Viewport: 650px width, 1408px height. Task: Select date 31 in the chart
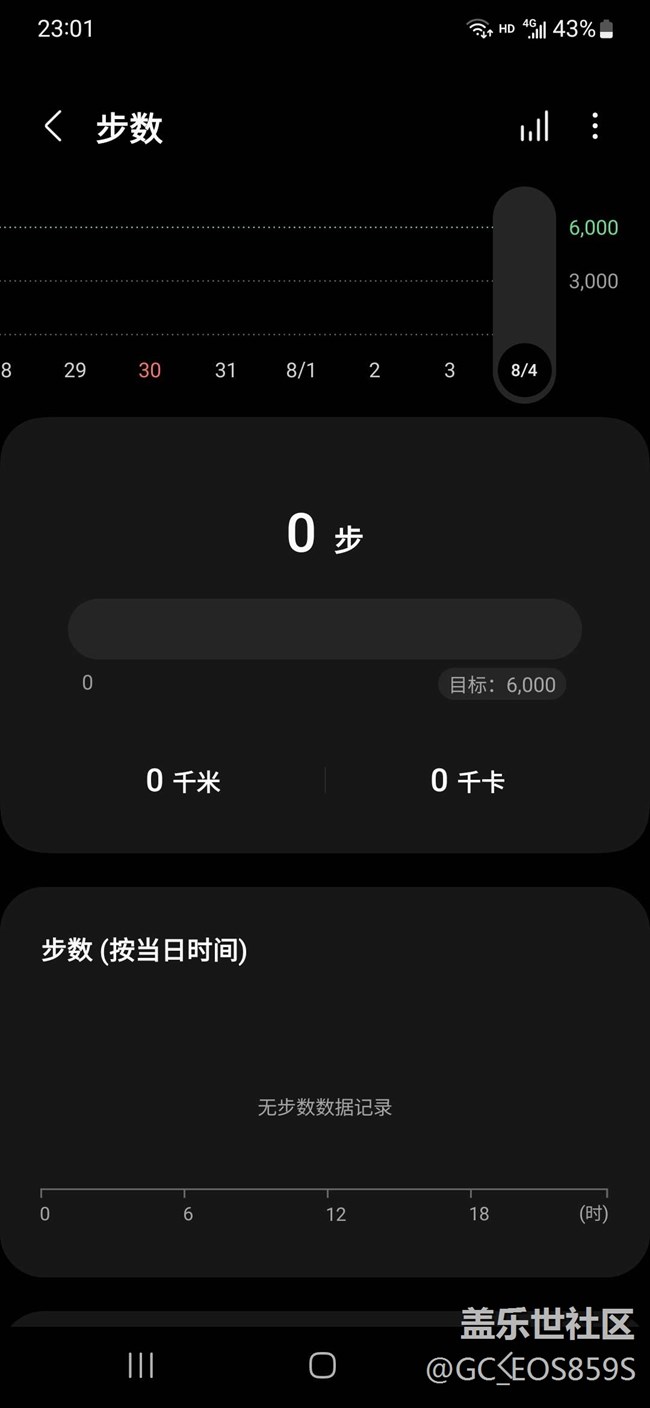point(225,370)
